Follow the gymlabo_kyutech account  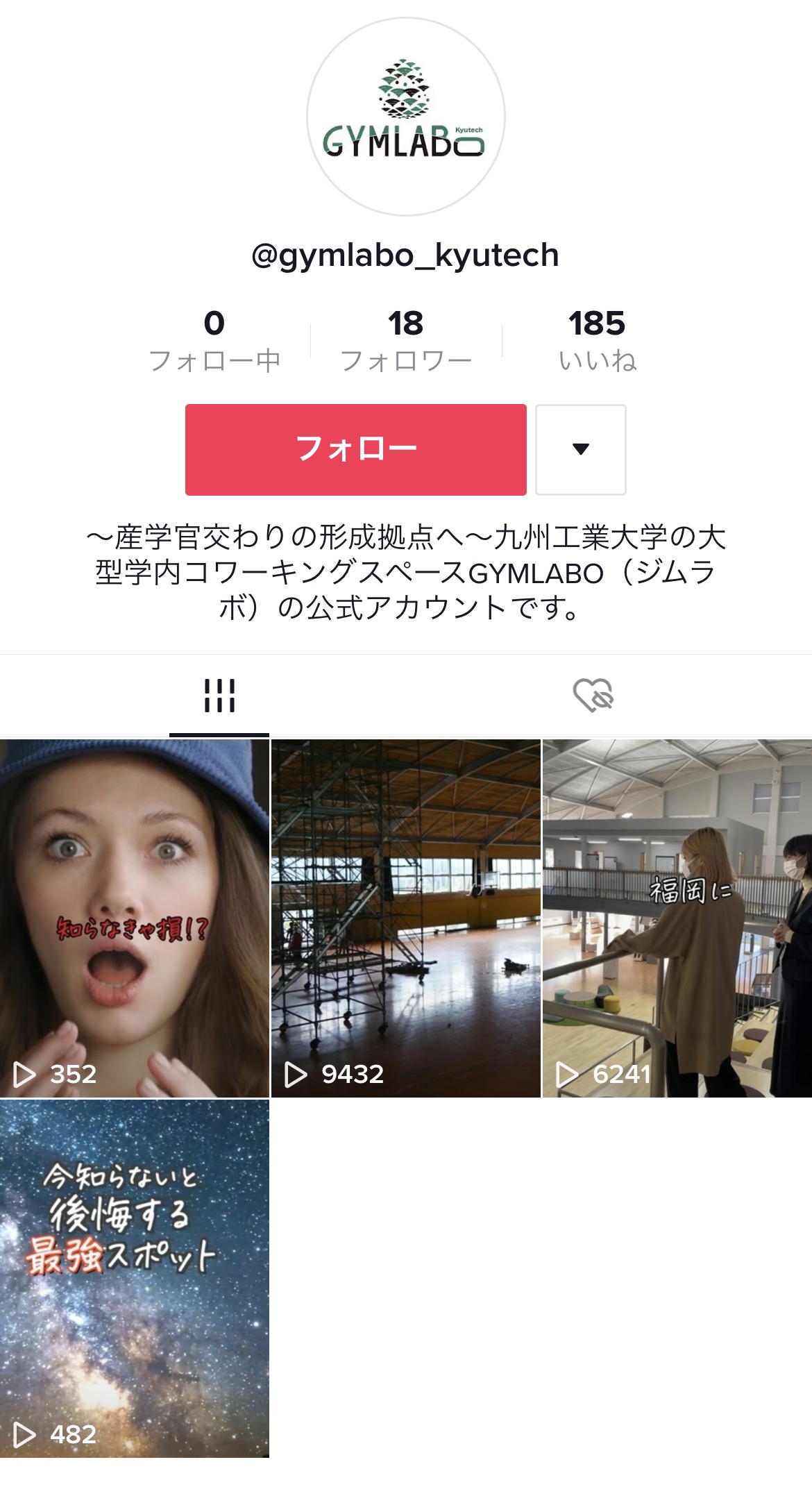(x=355, y=449)
